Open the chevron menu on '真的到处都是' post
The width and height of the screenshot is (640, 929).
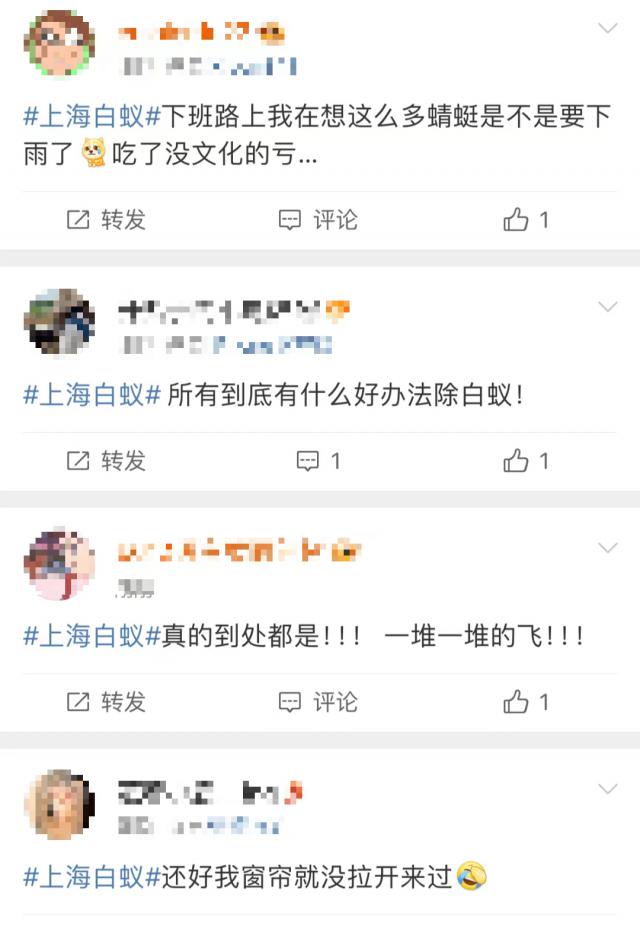pos(608,548)
